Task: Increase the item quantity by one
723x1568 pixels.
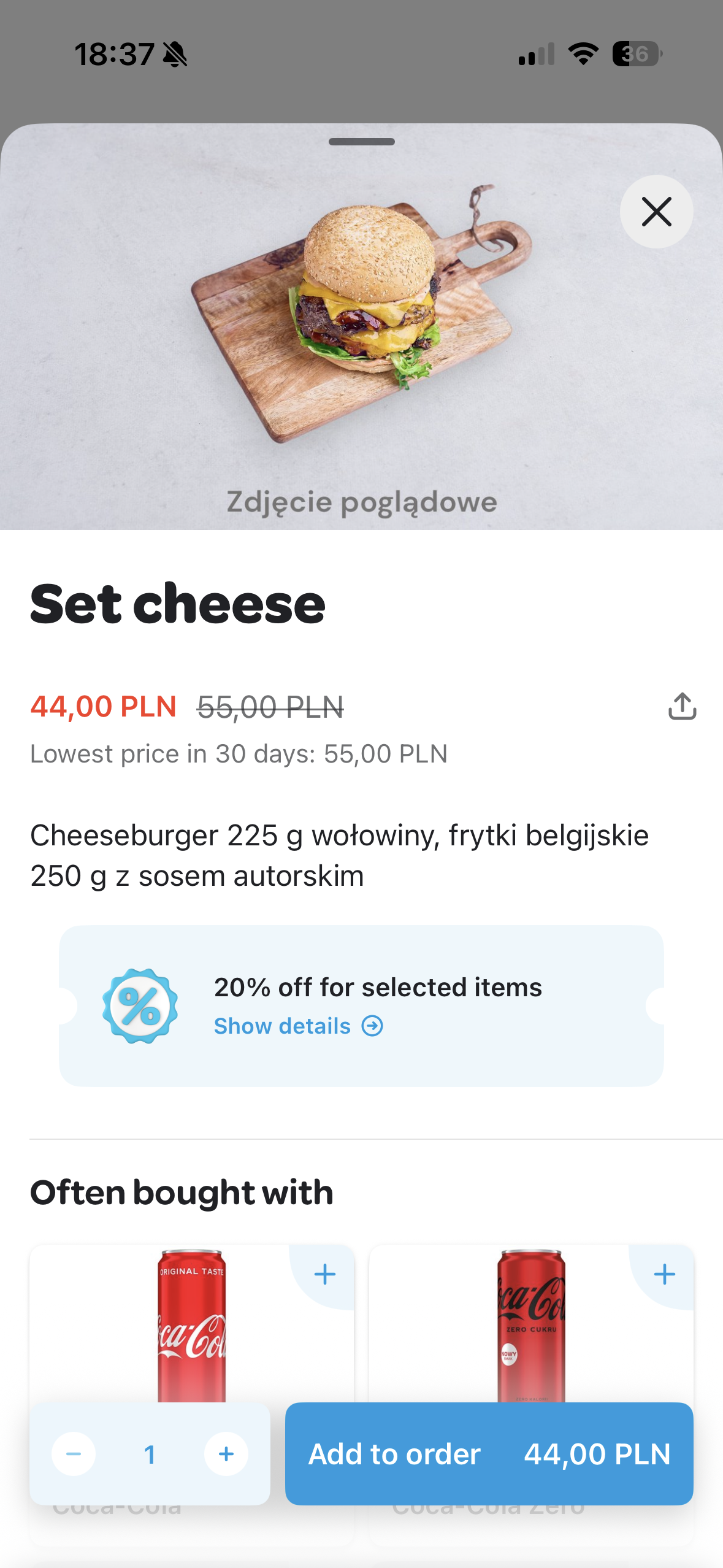Action: (226, 1453)
